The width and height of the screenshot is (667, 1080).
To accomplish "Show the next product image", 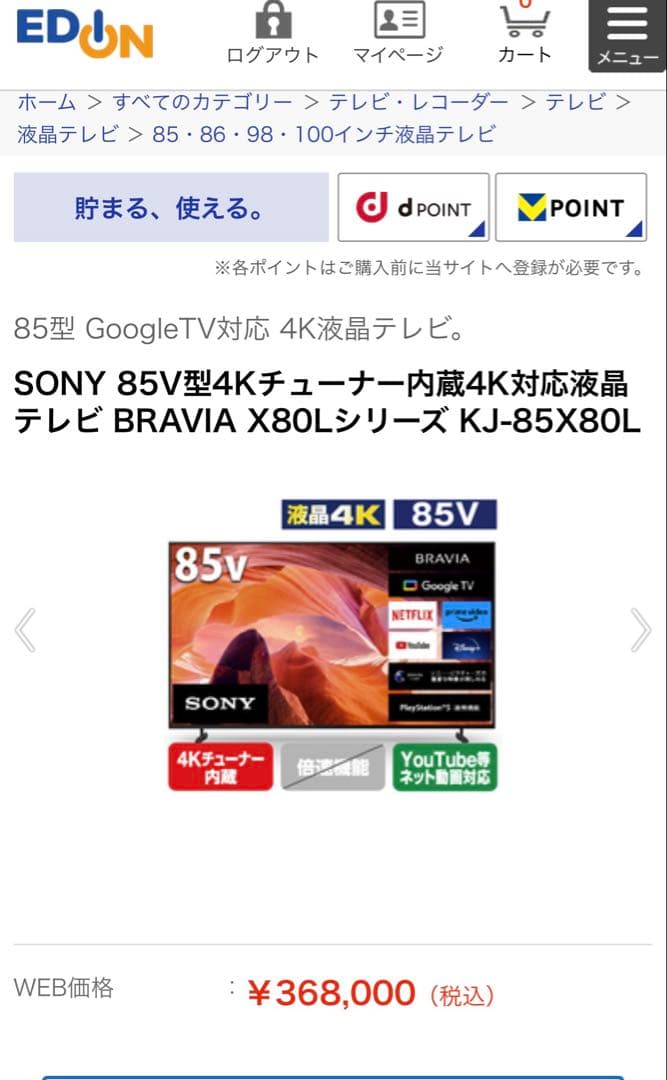I will (641, 630).
